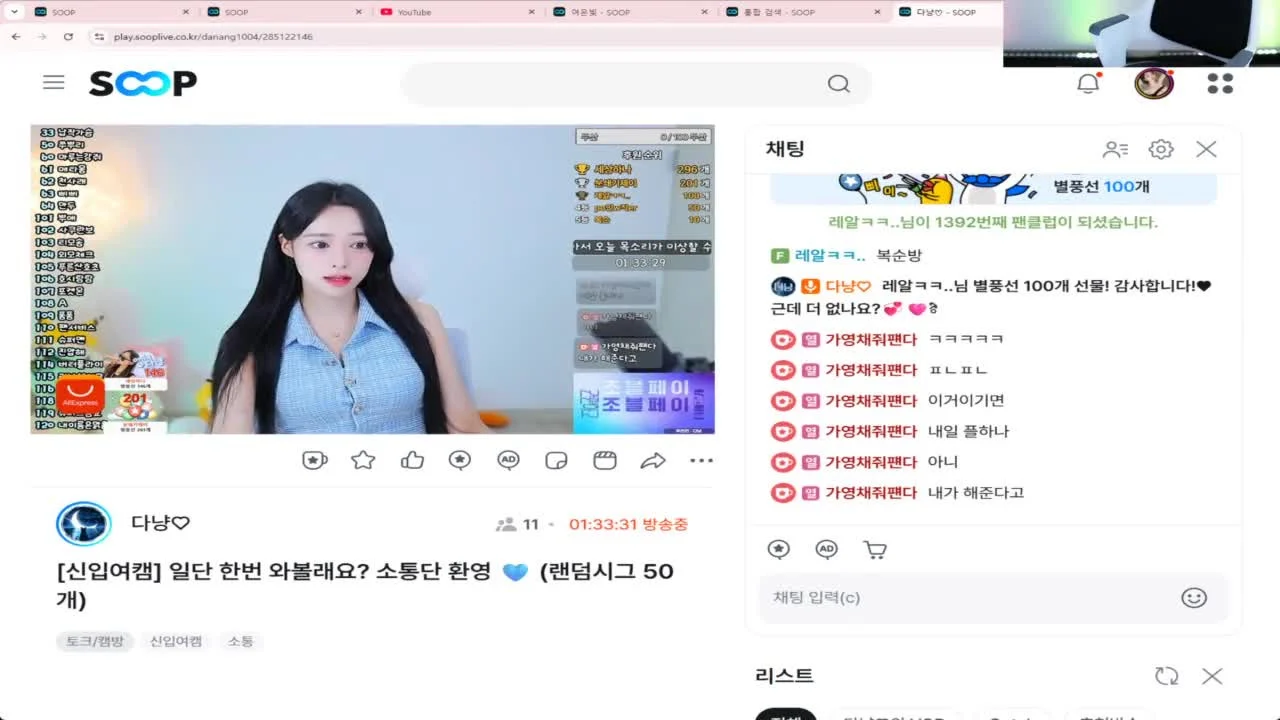1280x720 pixels.
Task: Close the 채팅 panel
Action: click(1206, 149)
